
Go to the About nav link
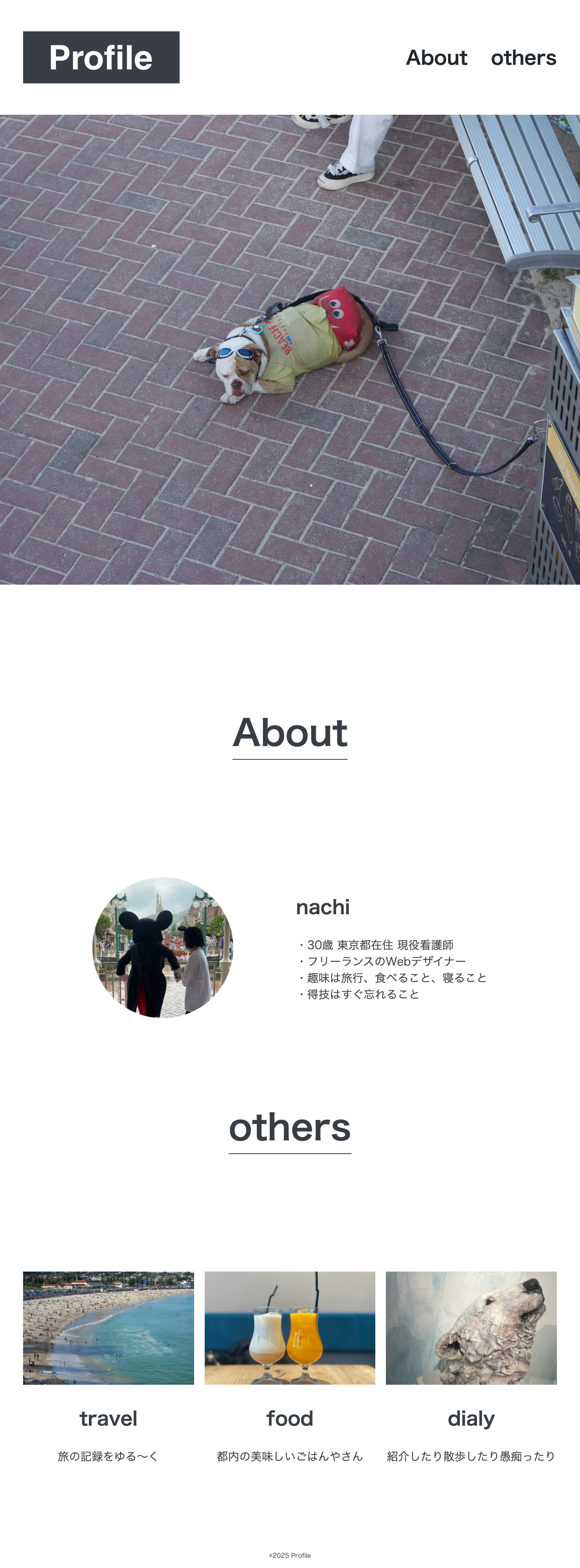(436, 58)
